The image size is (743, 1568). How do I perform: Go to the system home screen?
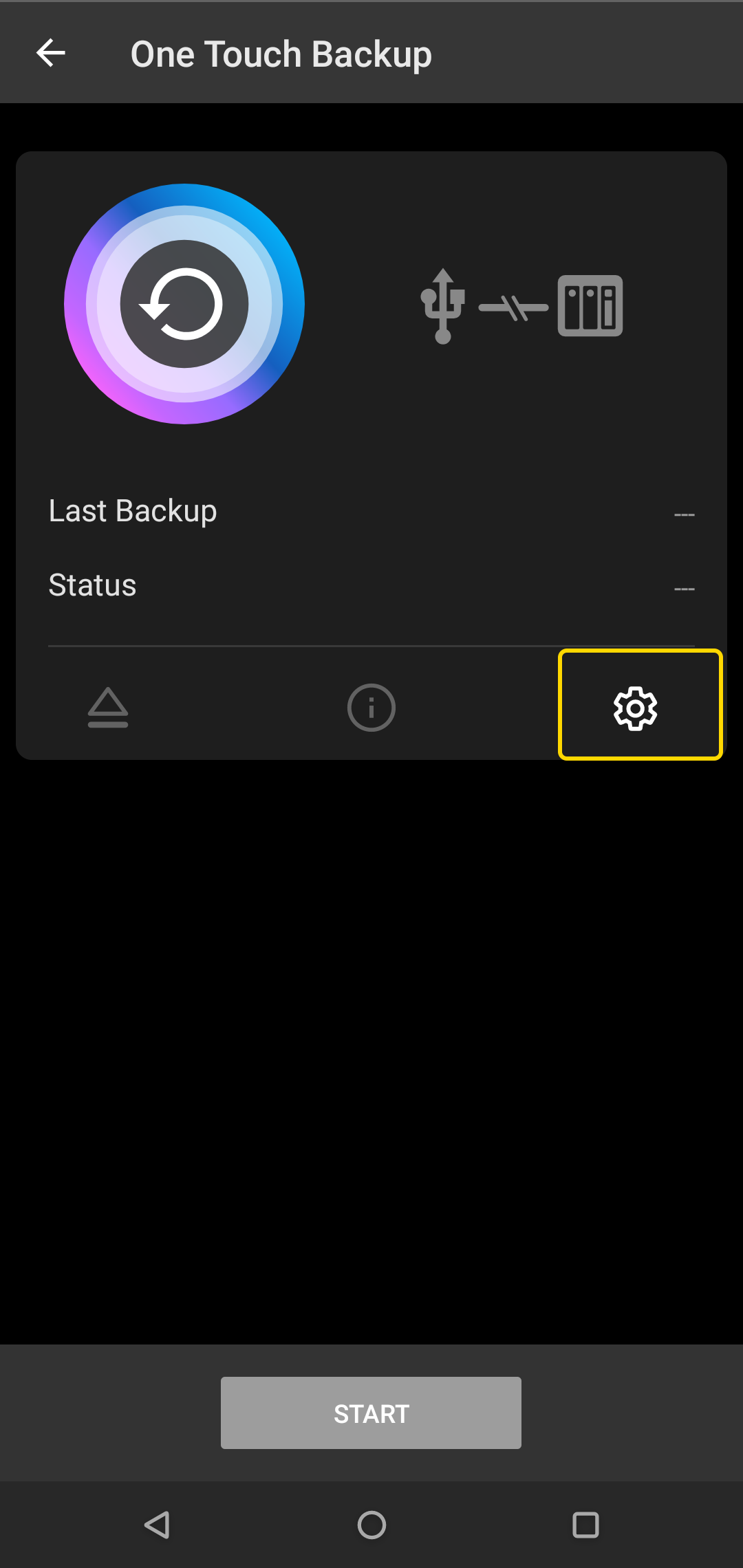pos(371,1525)
